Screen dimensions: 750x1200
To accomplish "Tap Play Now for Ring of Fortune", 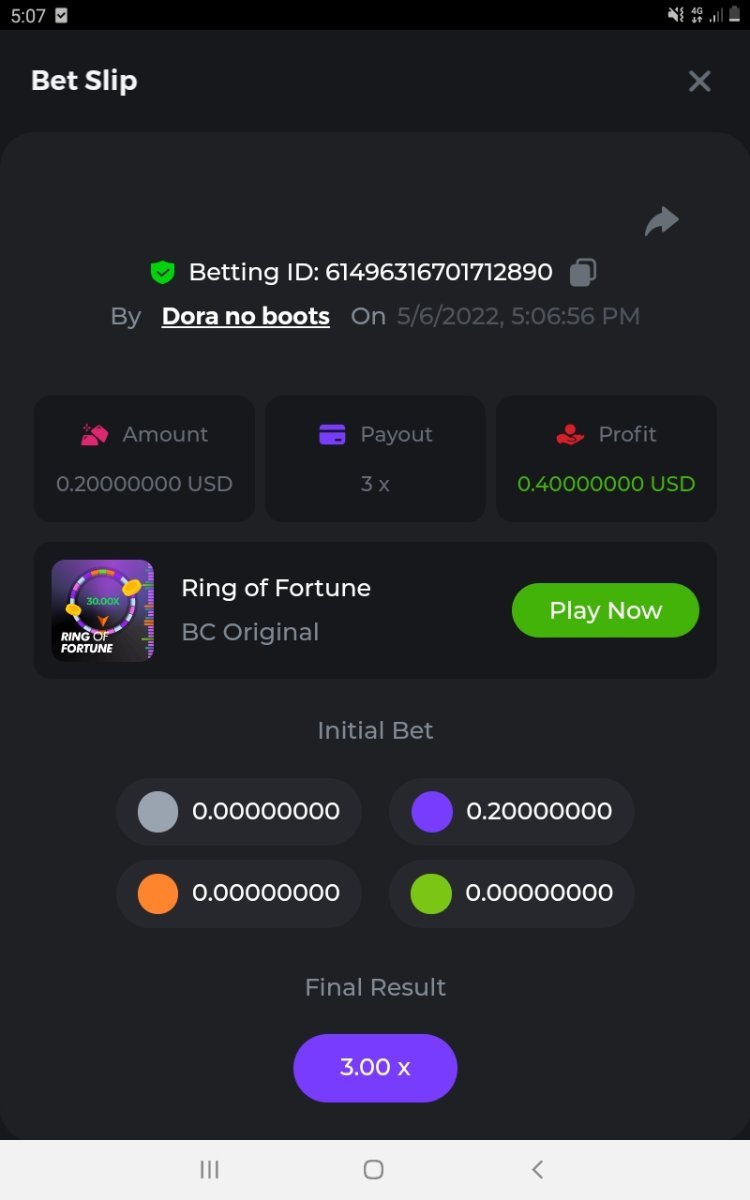I will 605,610.
